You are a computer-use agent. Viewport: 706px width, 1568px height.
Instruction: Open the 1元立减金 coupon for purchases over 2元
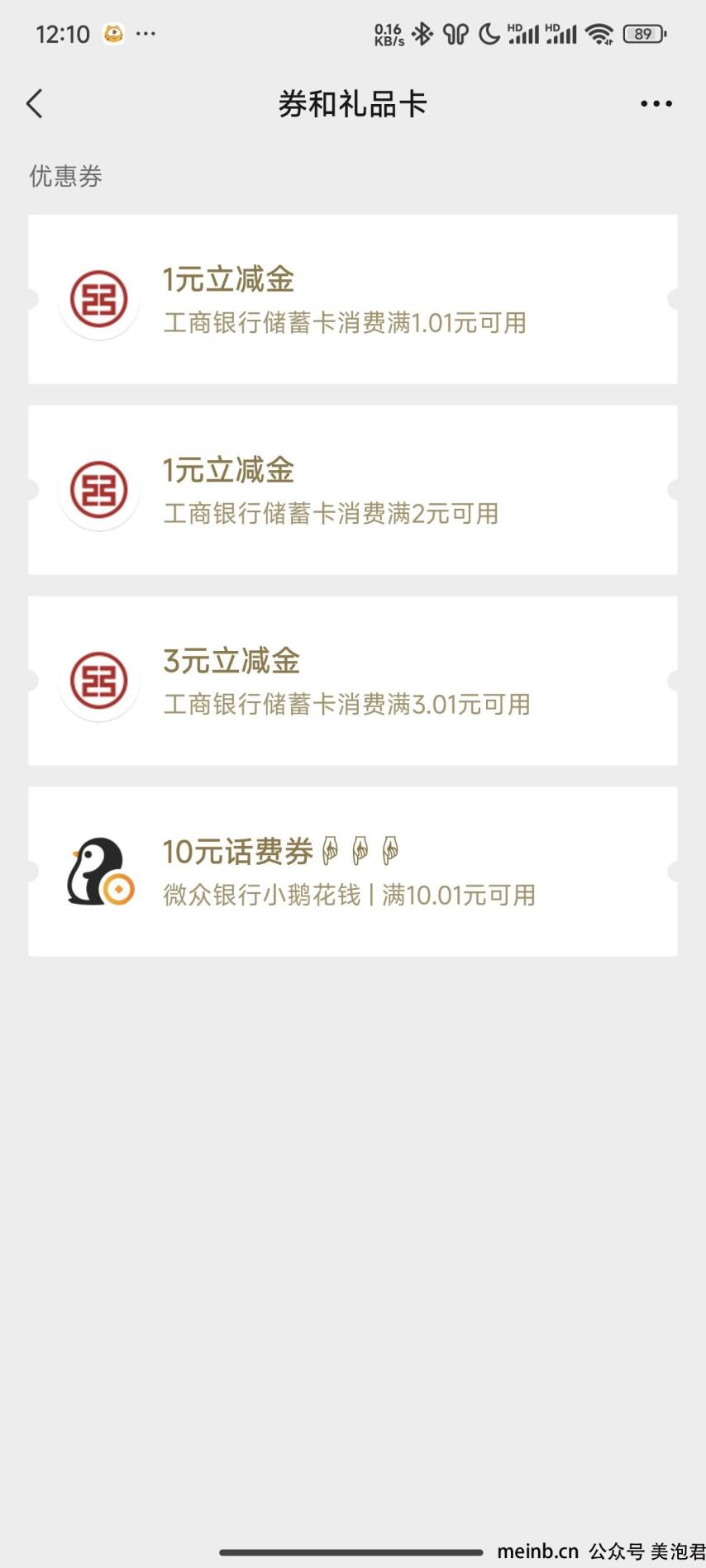[353, 490]
